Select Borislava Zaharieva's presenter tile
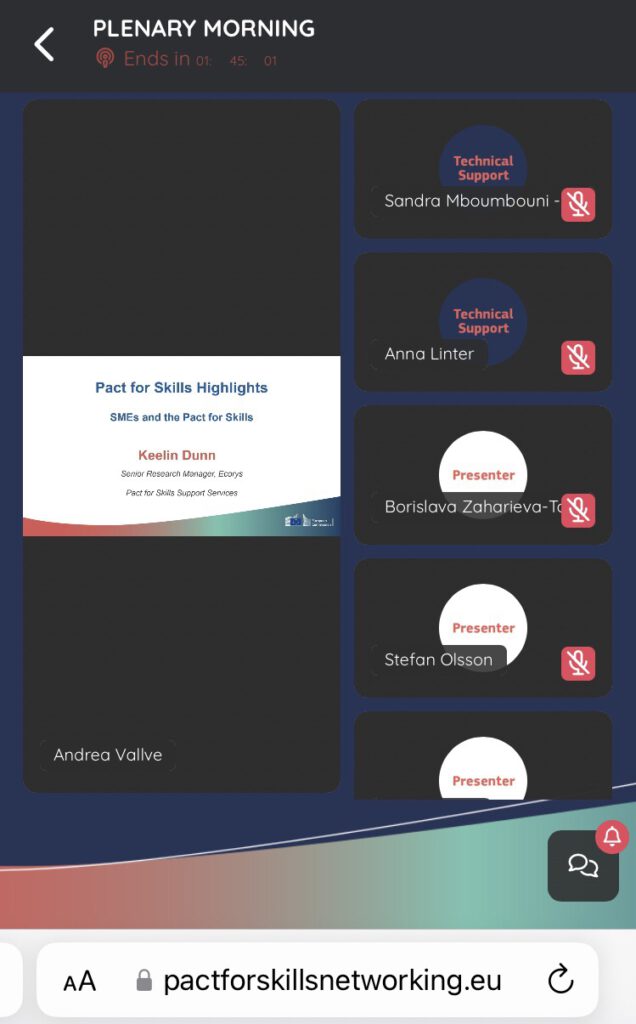 point(483,474)
